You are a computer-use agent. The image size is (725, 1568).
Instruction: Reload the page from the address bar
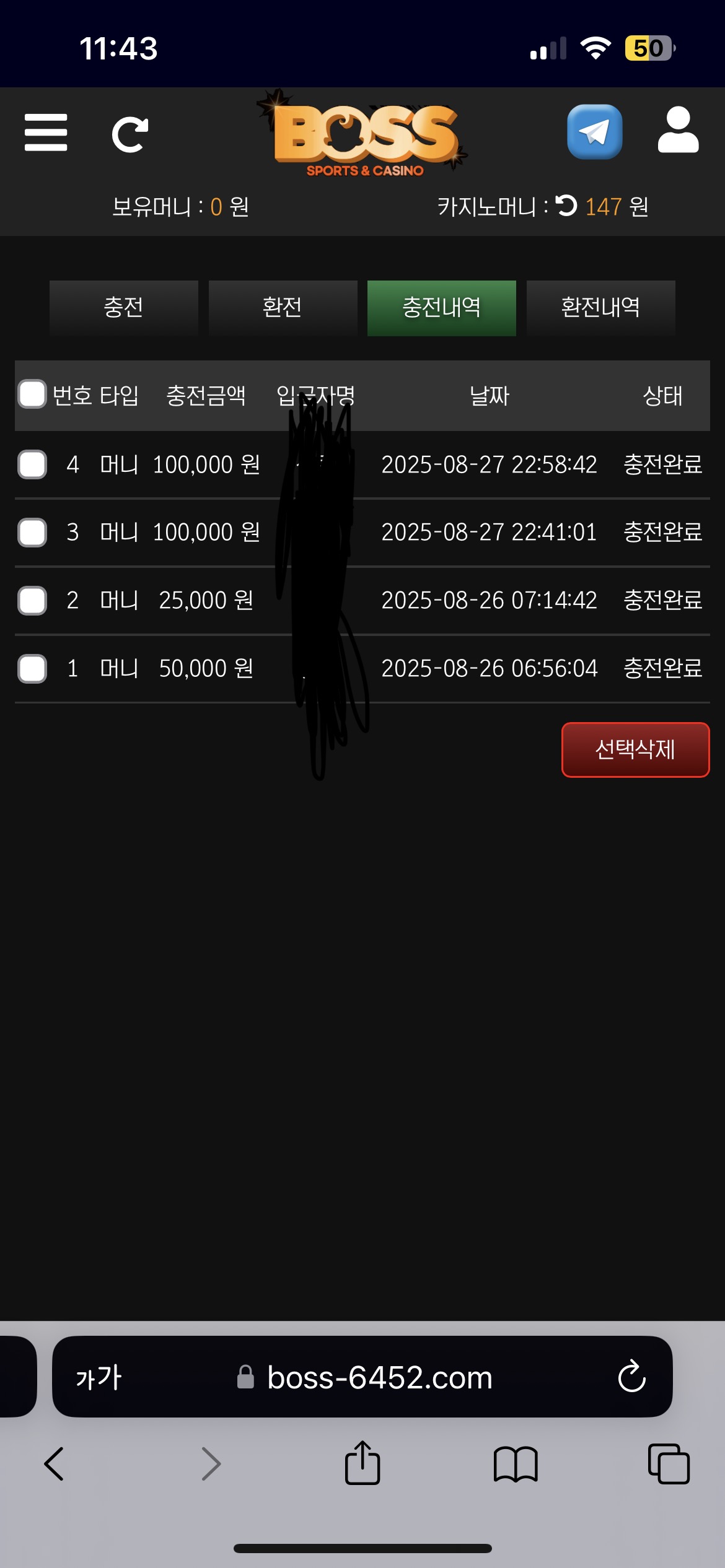(x=631, y=1377)
